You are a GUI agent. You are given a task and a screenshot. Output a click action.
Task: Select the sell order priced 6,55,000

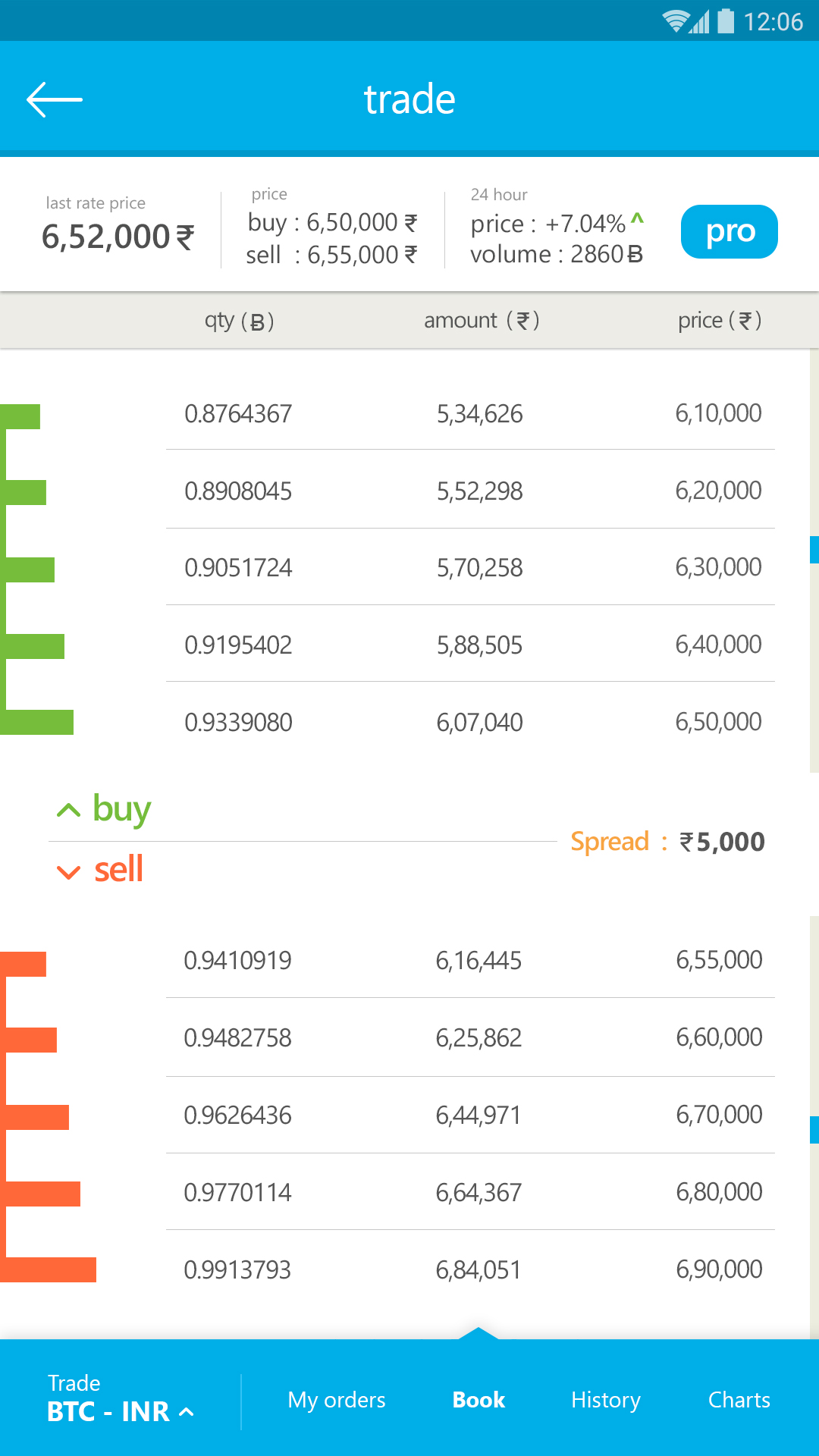coord(470,960)
